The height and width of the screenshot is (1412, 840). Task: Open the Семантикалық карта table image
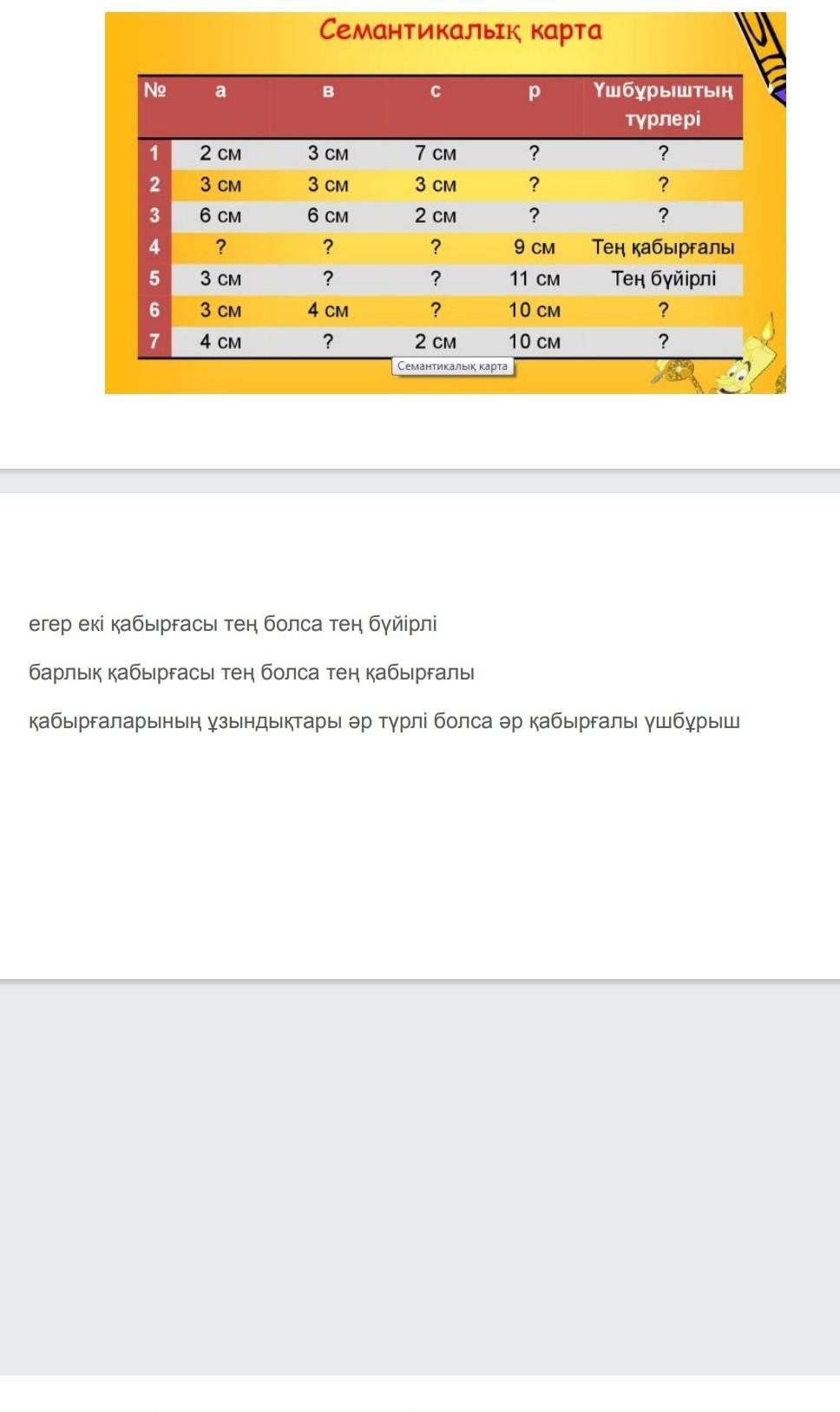click(445, 202)
